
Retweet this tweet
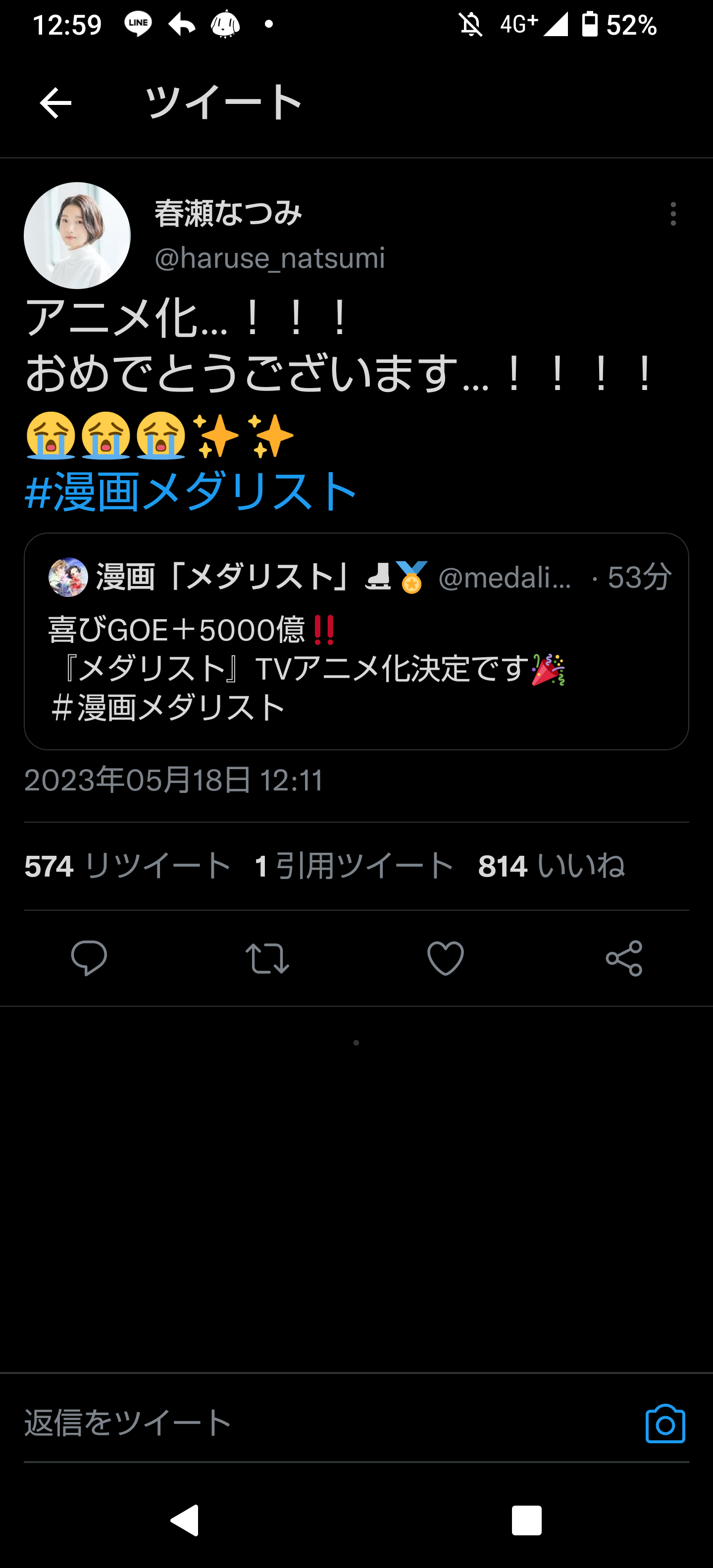[267, 958]
